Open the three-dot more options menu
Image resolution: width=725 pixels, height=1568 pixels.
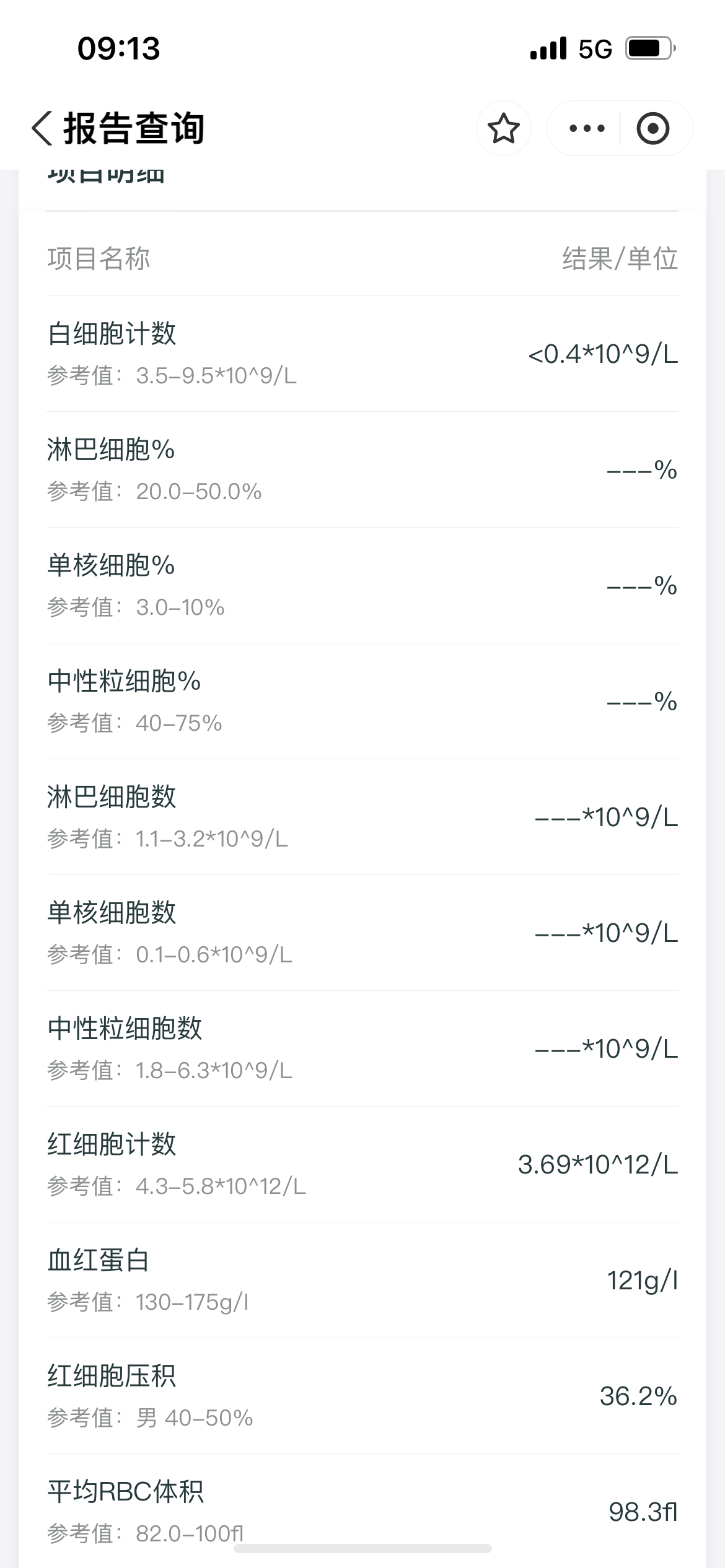pos(586,128)
